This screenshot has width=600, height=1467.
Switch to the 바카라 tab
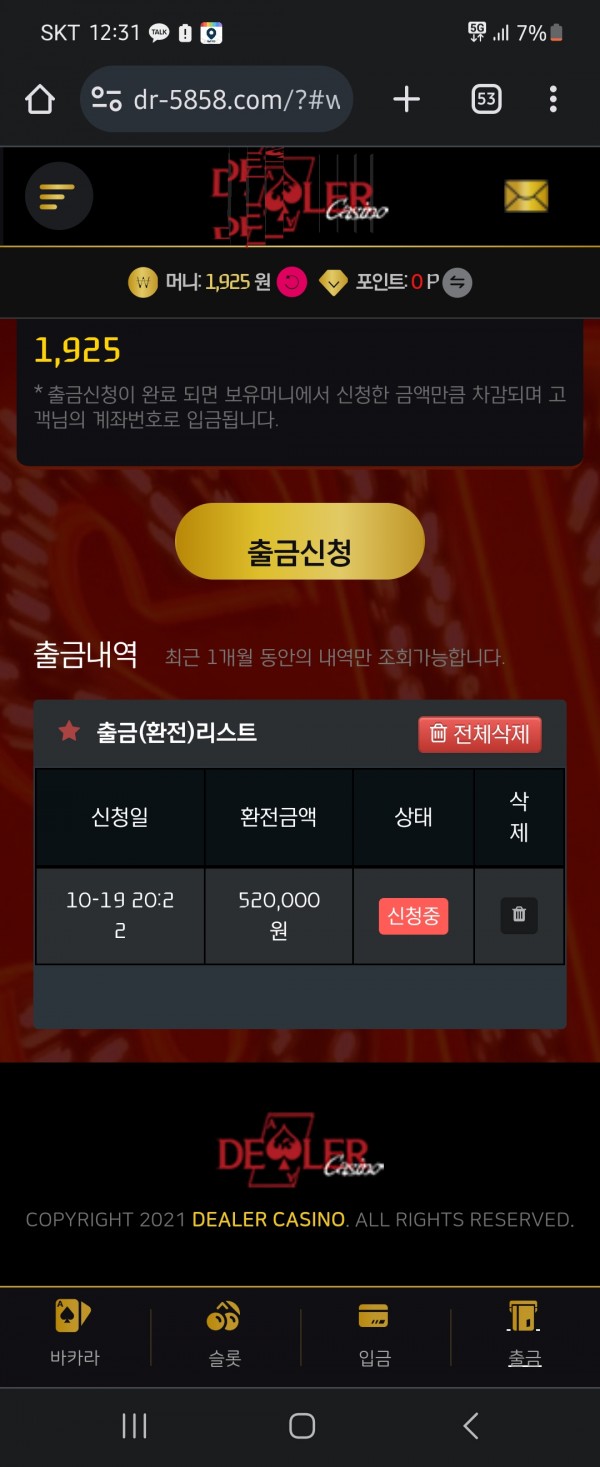(x=75, y=1333)
